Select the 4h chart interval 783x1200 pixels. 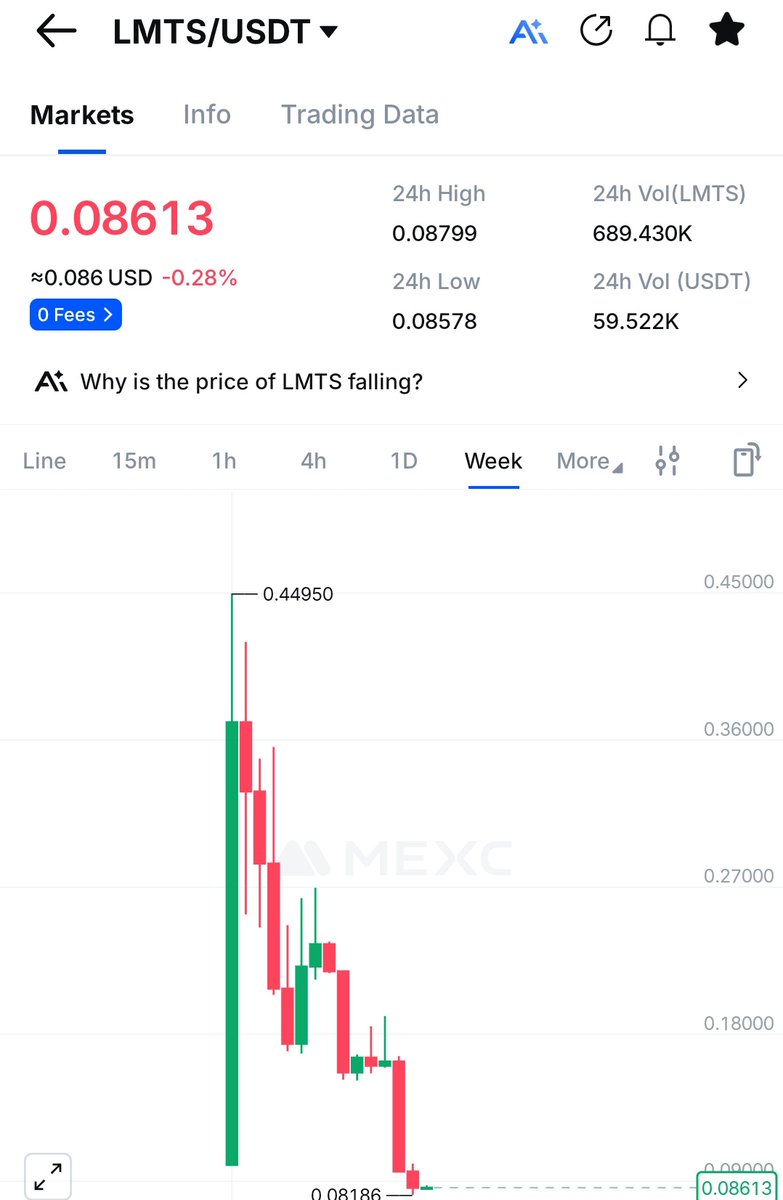pyautogui.click(x=314, y=461)
